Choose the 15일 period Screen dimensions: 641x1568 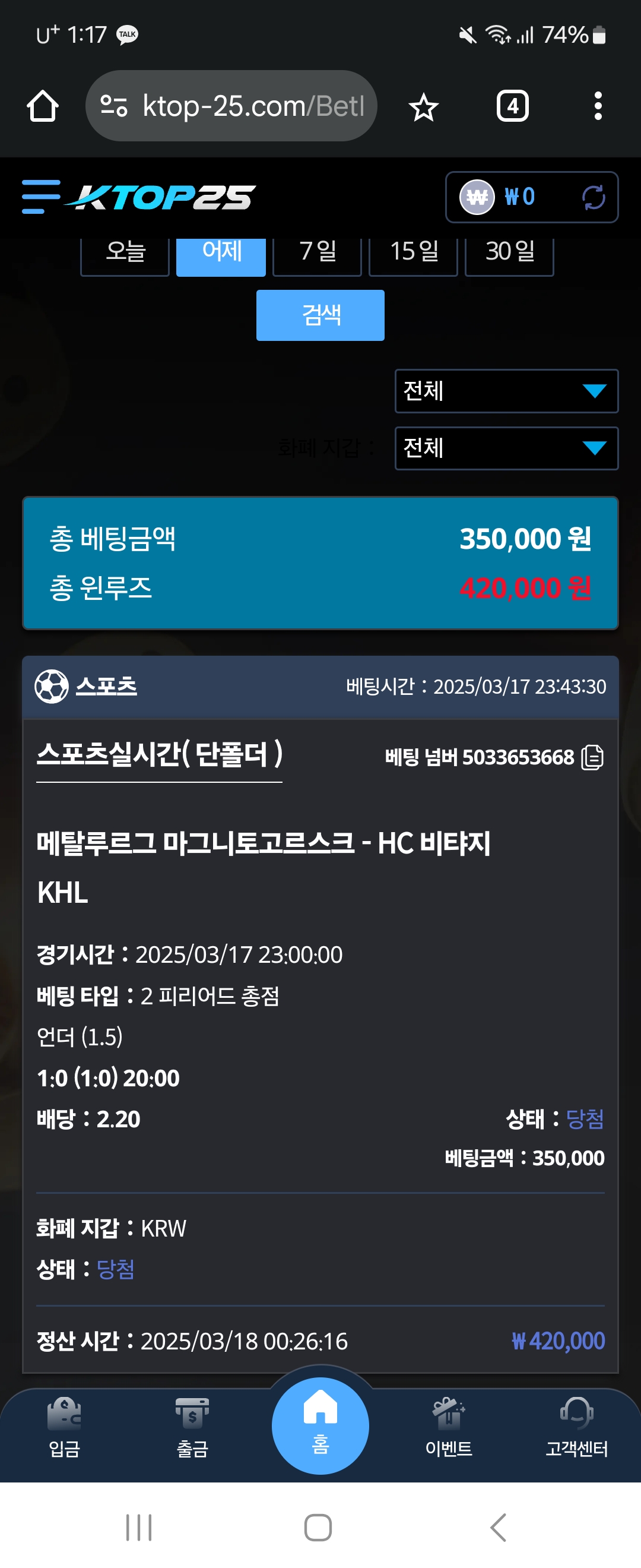coord(414,253)
